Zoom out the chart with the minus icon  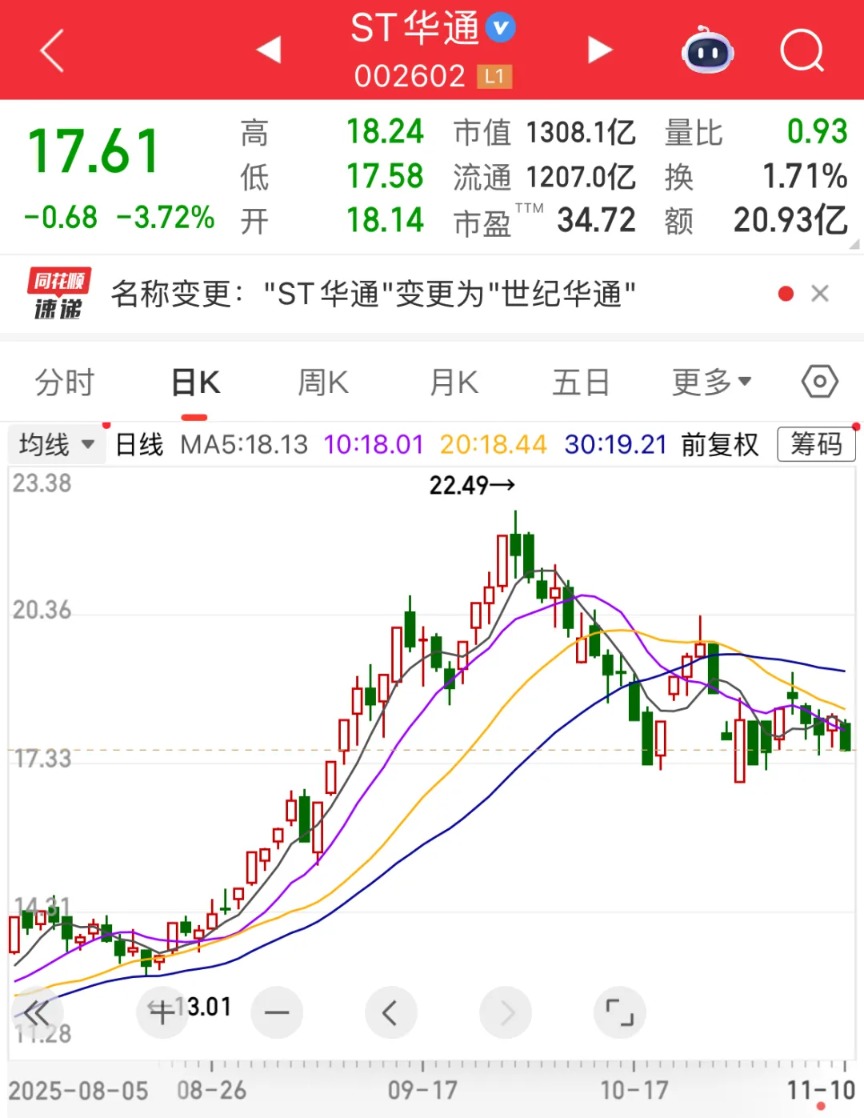277,1012
